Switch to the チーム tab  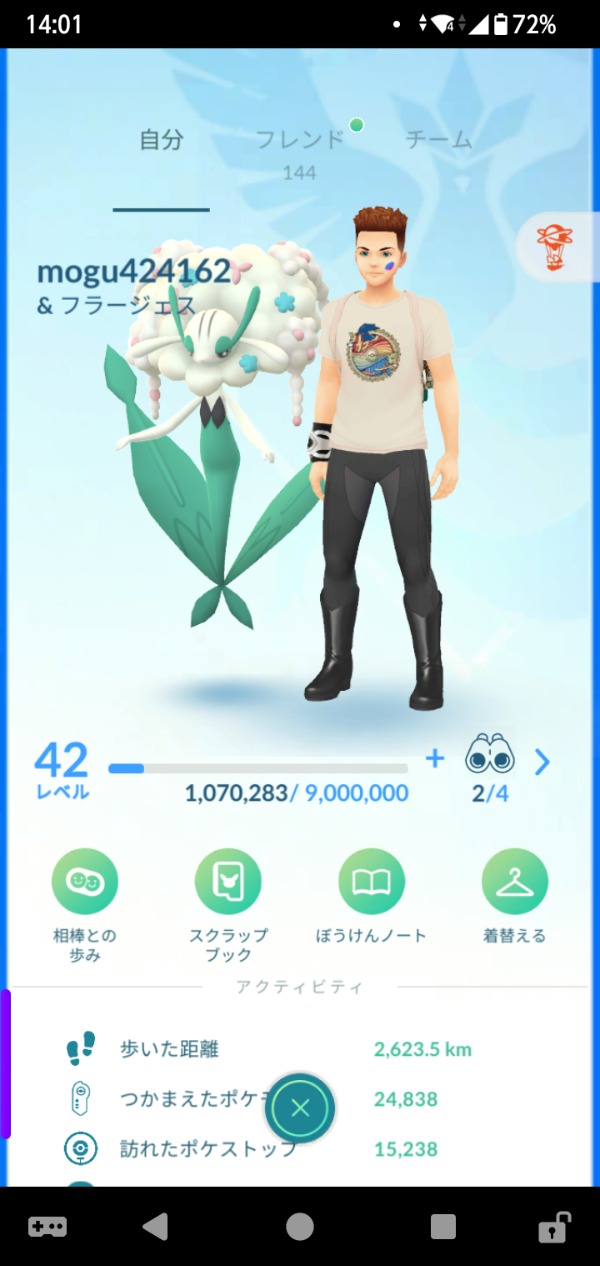coord(438,140)
